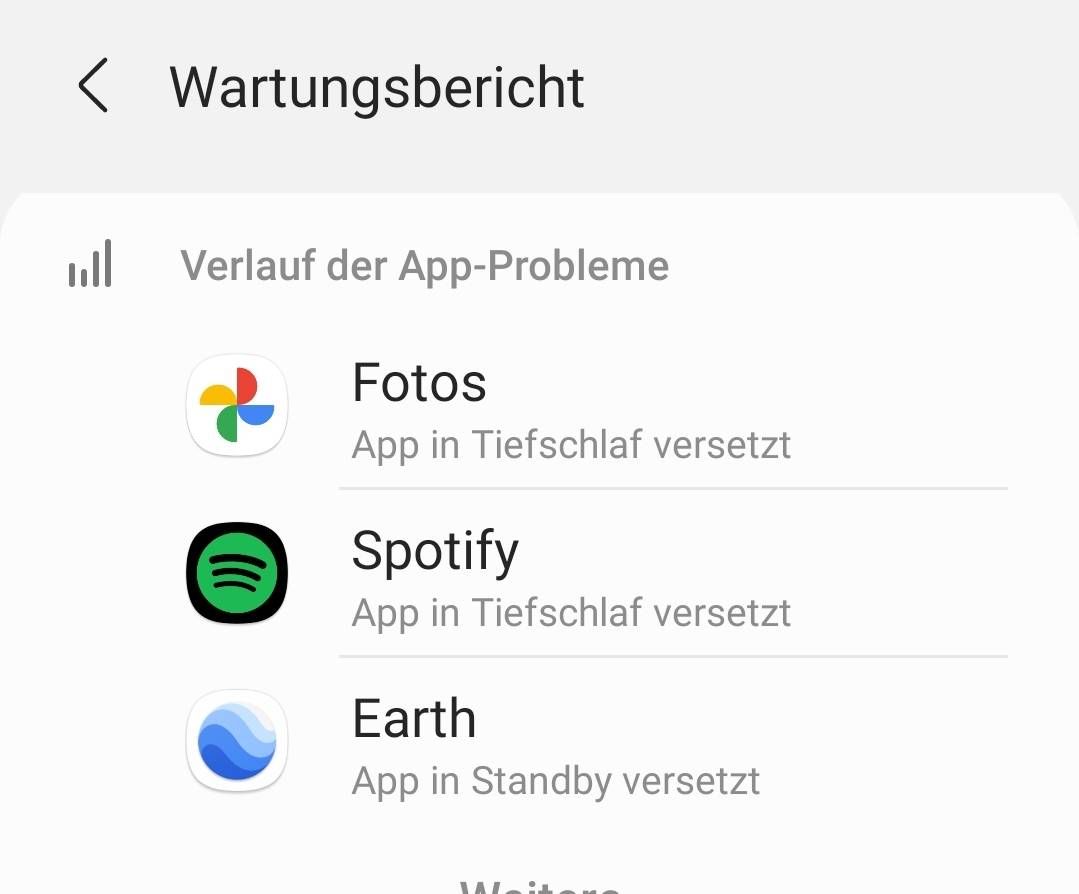The height and width of the screenshot is (894, 1079).
Task: Go back from Wartungsbericht
Action: (93, 86)
